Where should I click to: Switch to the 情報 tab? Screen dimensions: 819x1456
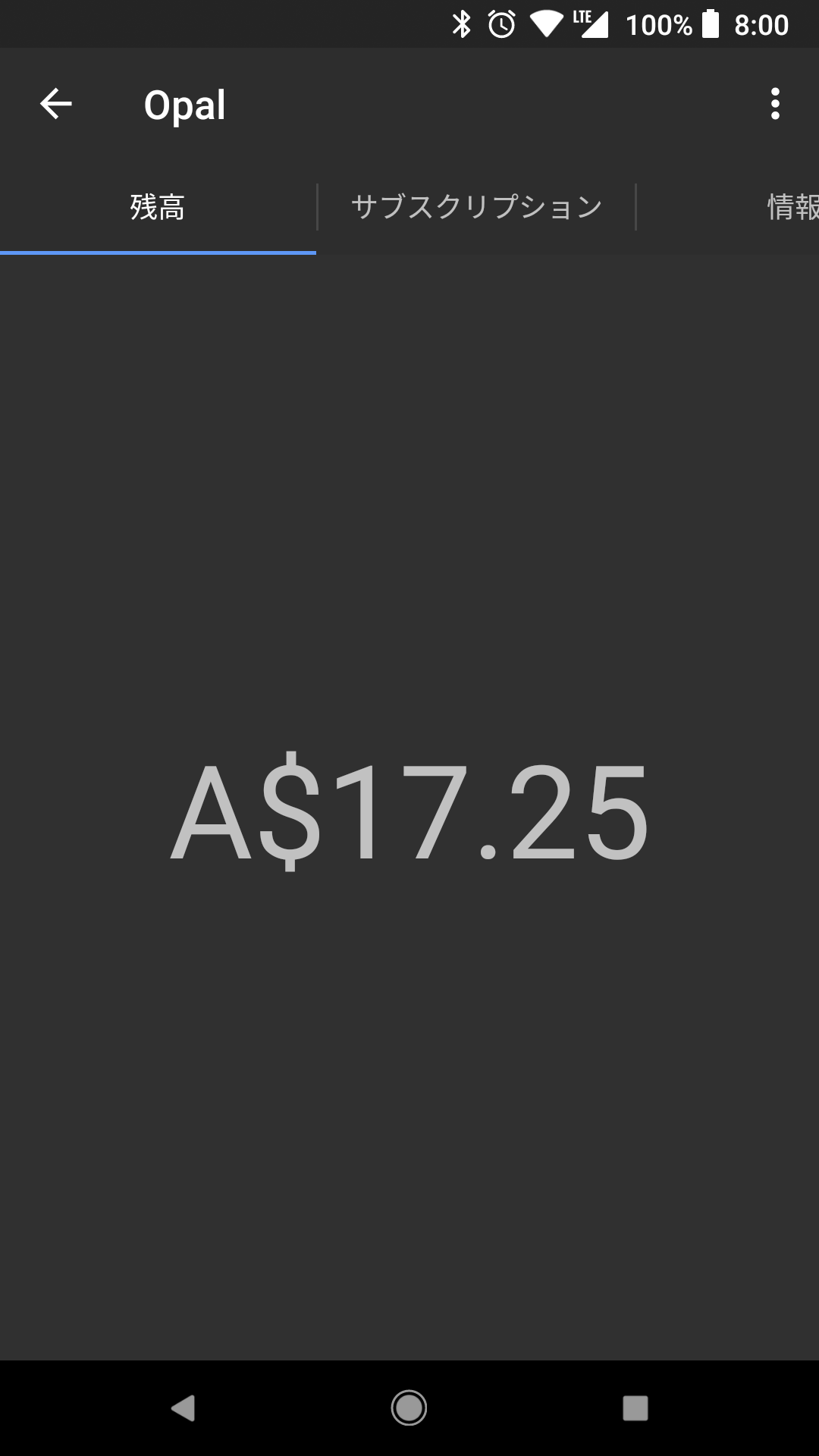click(793, 207)
